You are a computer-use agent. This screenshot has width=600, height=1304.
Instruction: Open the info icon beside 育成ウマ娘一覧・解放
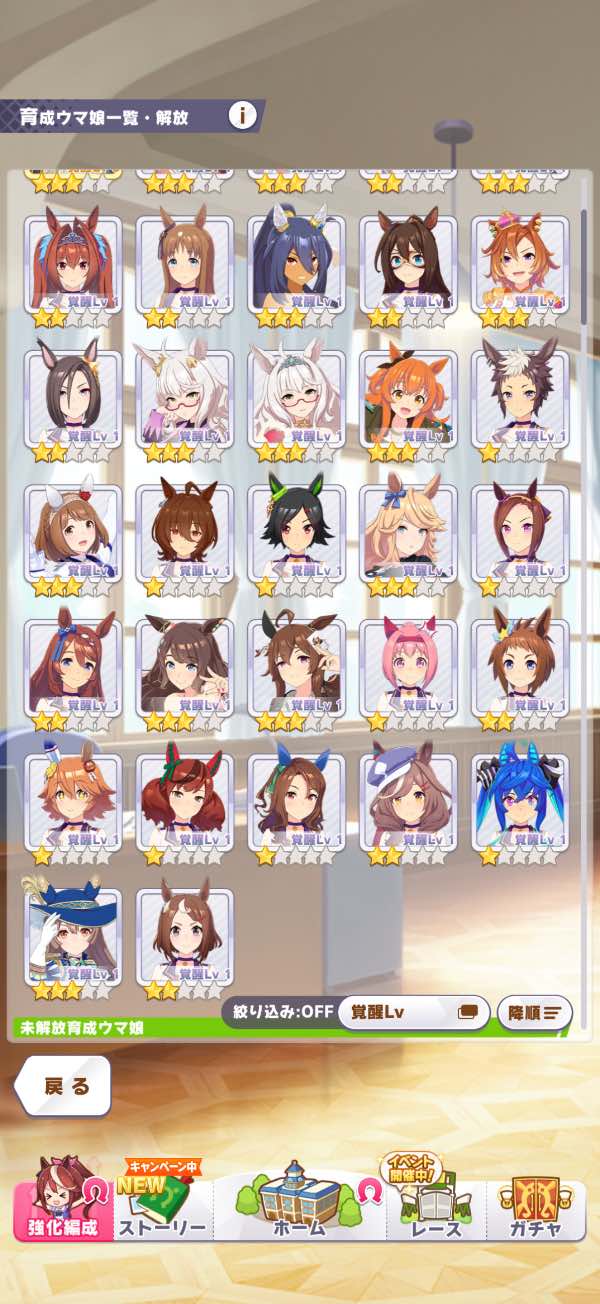(x=242, y=116)
